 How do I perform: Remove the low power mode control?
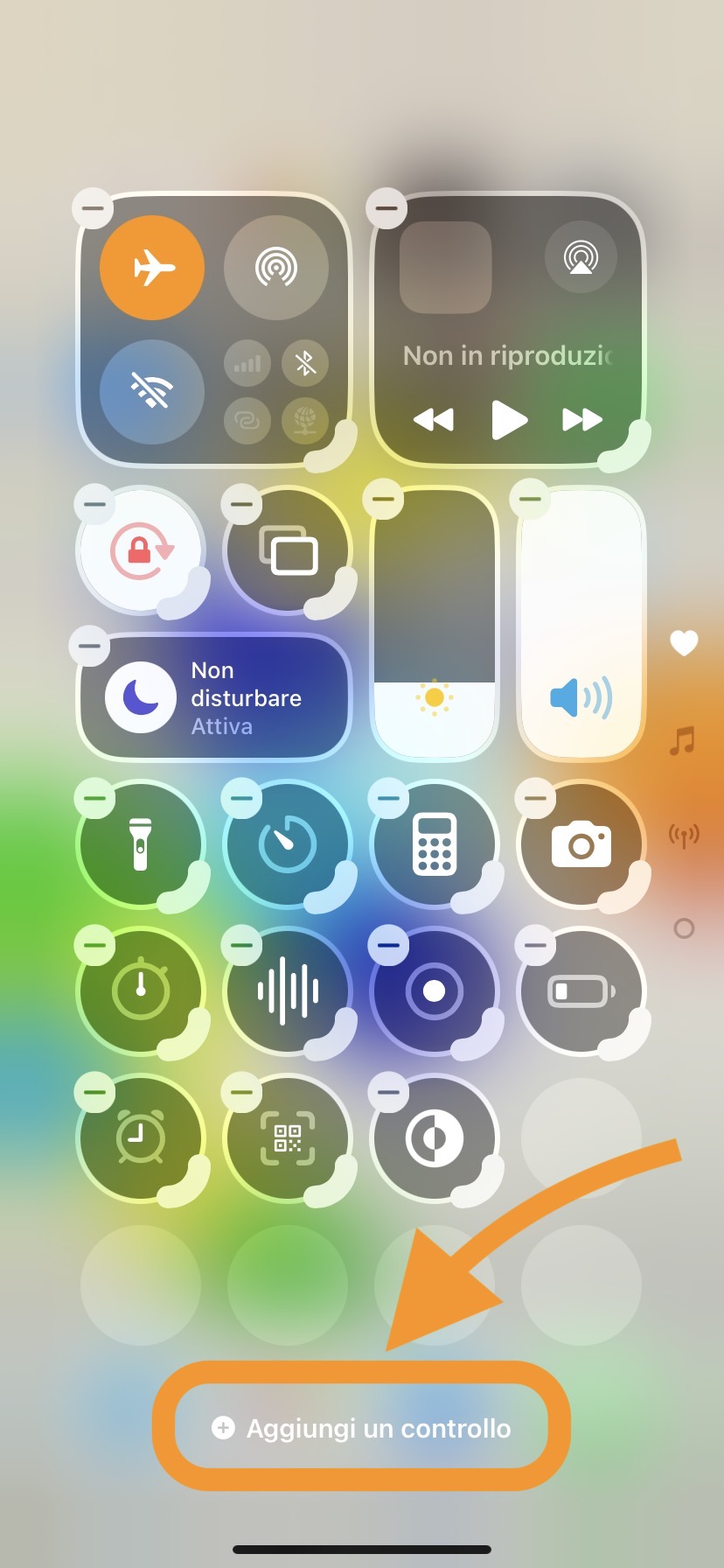[x=534, y=945]
